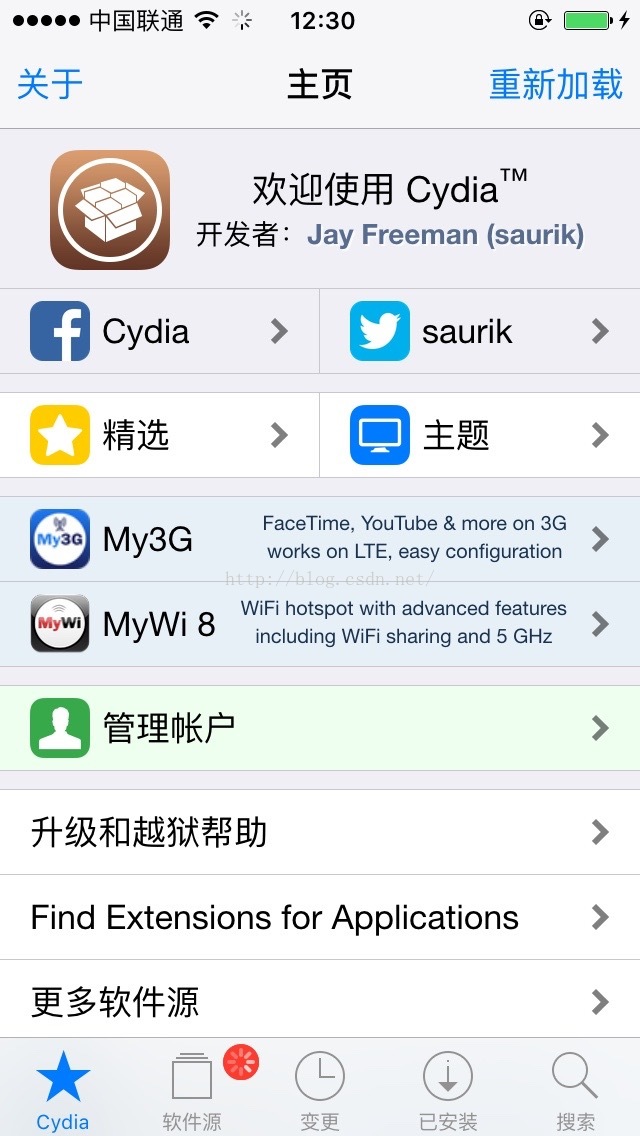Open the 主题 themes section
The height and width of the screenshot is (1136, 640).
click(480, 435)
